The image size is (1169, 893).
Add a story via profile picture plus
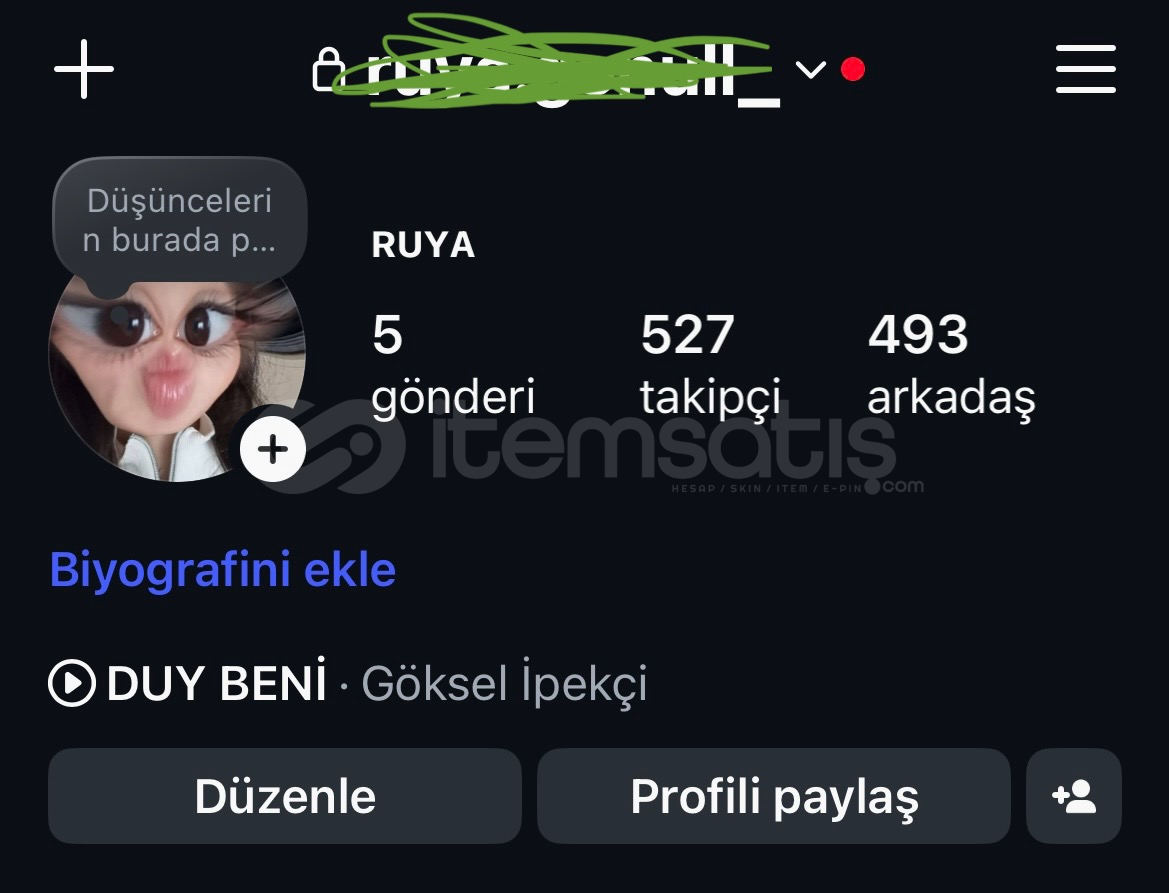(x=272, y=449)
